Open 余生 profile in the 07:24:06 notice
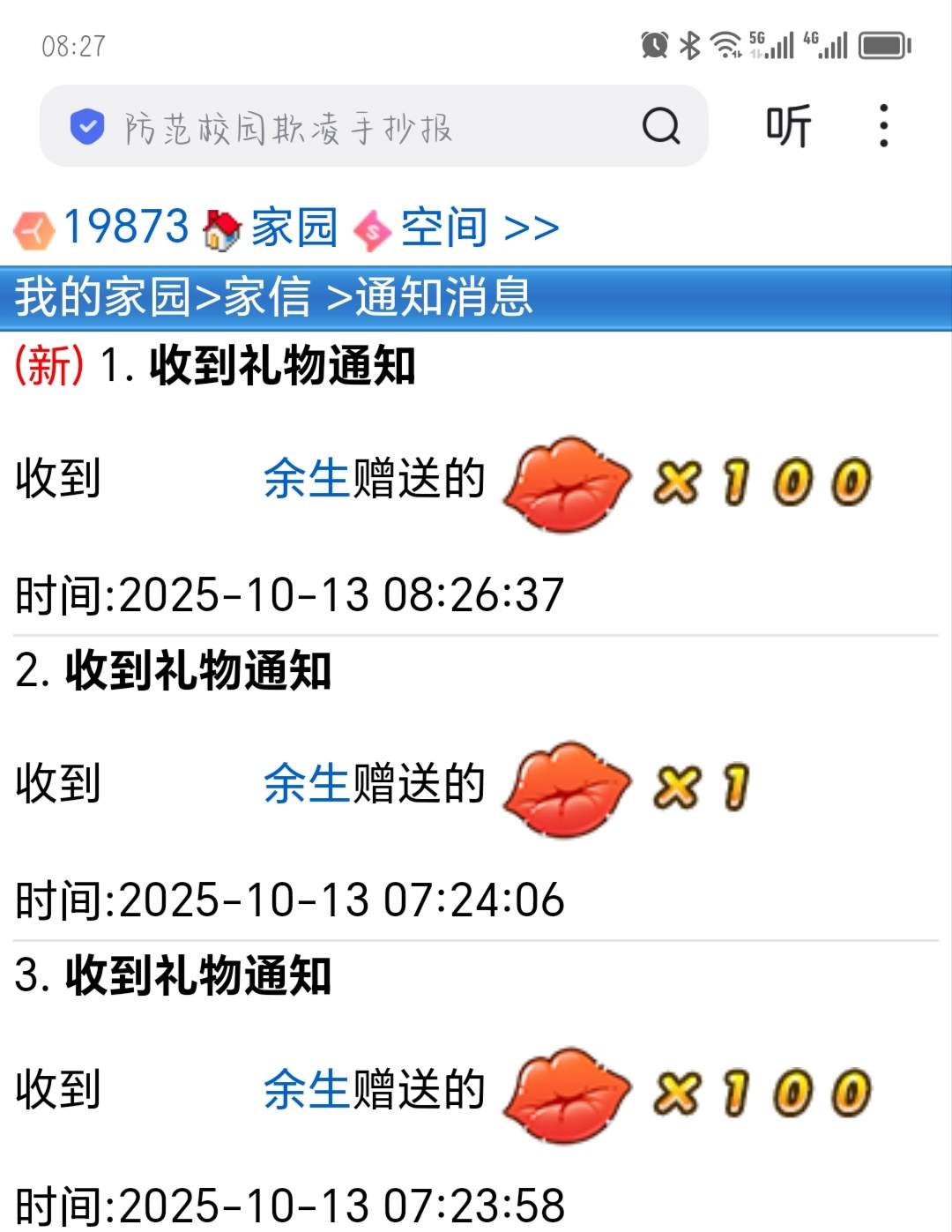 307,784
